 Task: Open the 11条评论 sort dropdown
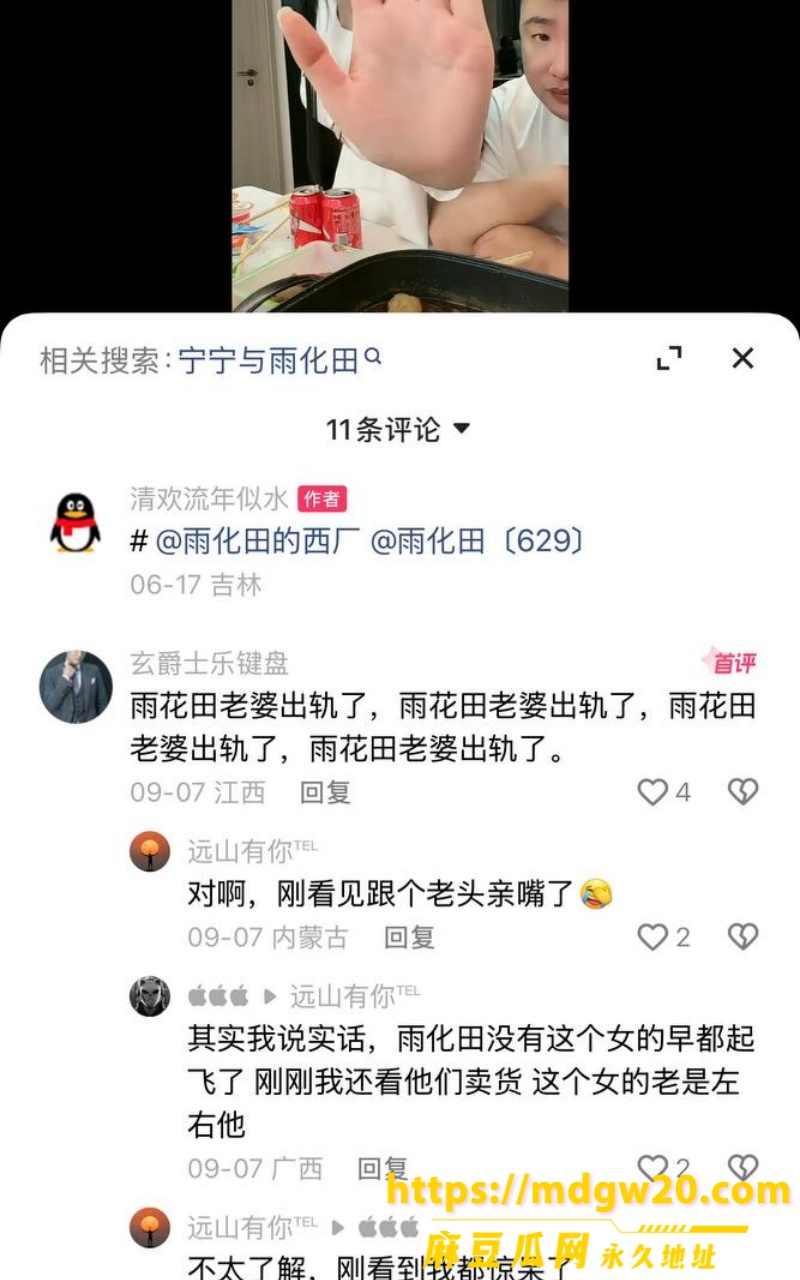coord(398,429)
